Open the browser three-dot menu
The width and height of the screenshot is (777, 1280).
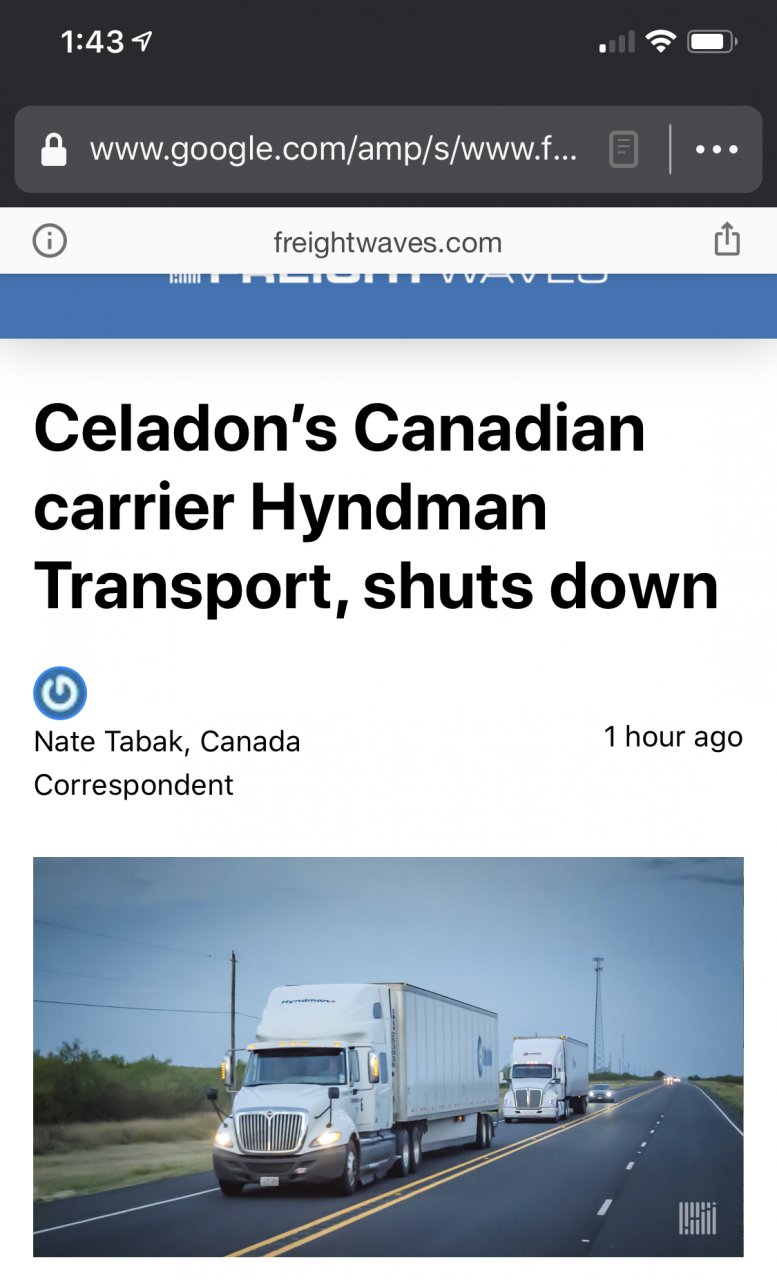[716, 150]
